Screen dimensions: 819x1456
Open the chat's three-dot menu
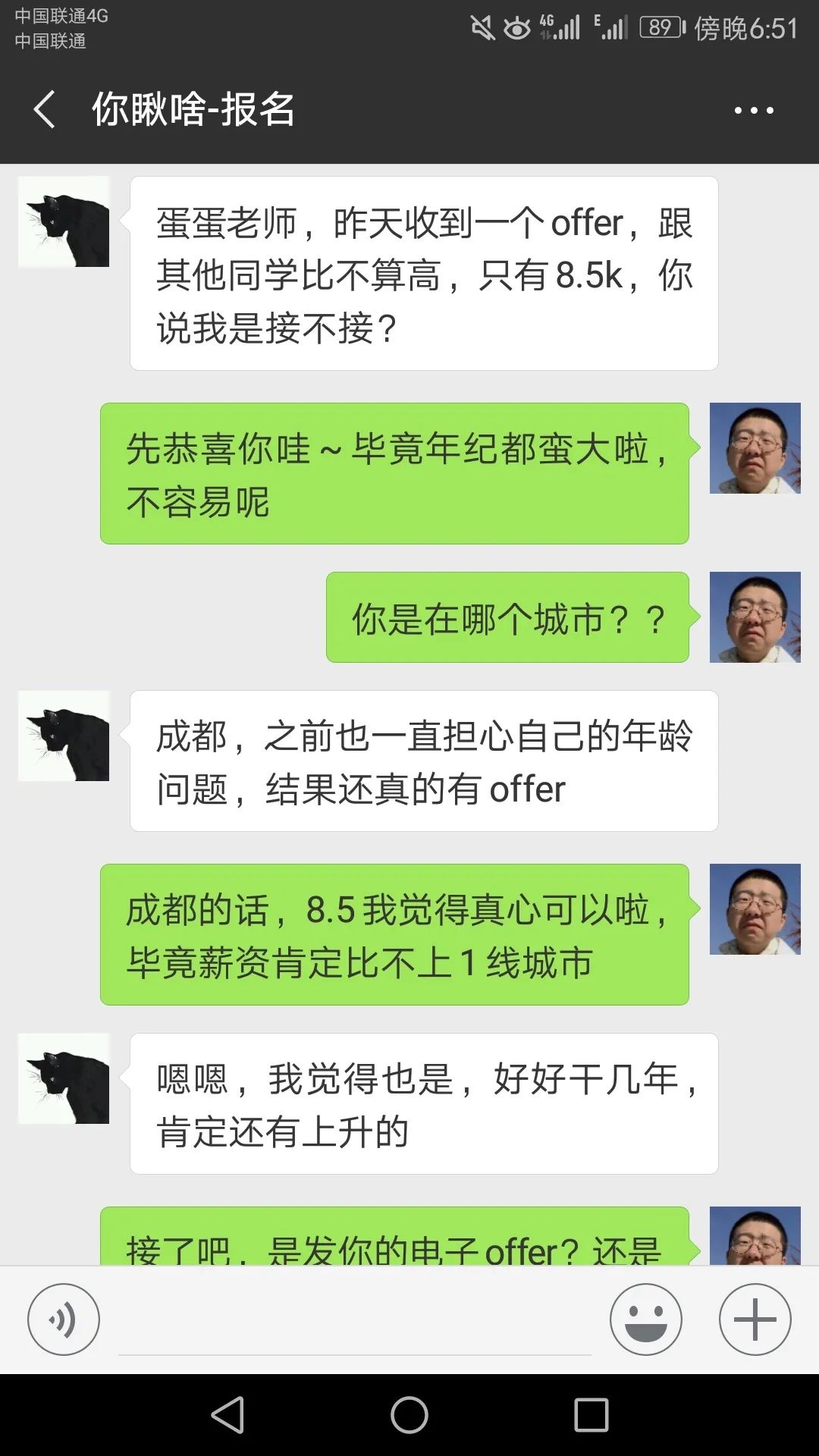(753, 111)
